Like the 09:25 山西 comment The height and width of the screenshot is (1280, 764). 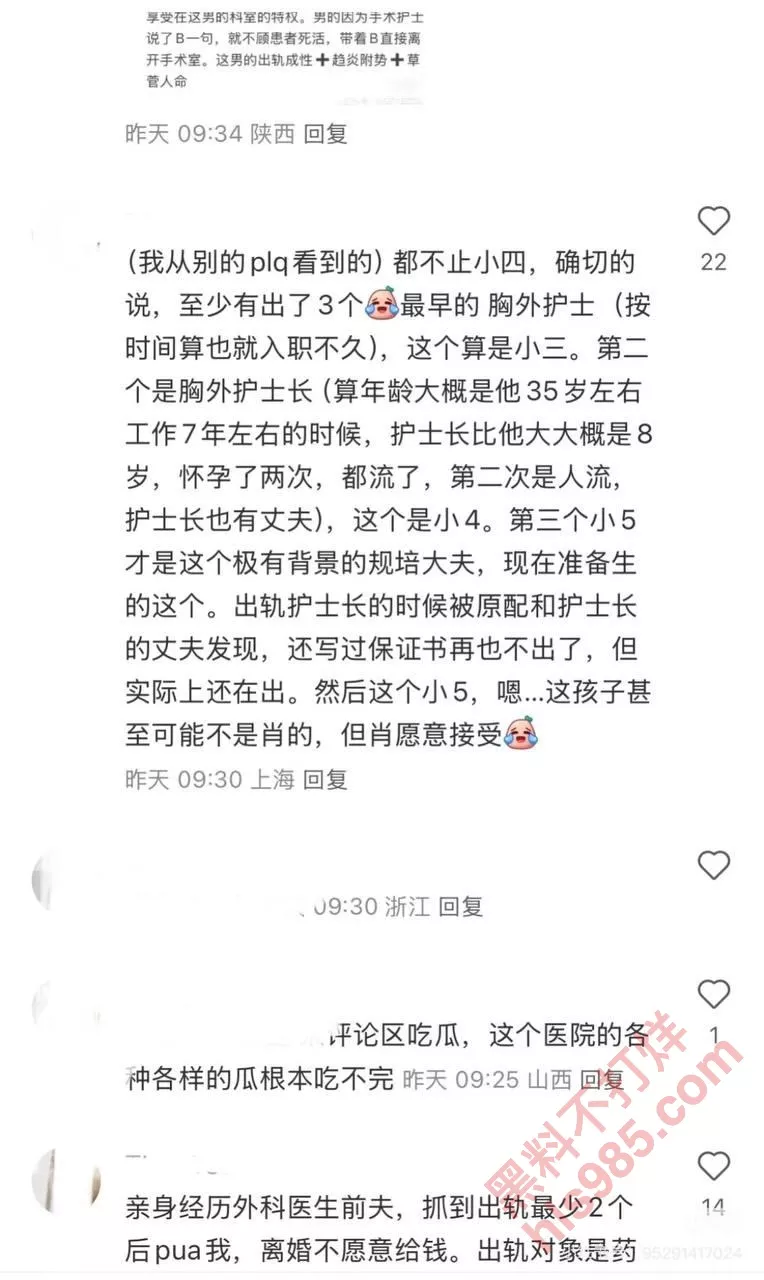coord(713,994)
